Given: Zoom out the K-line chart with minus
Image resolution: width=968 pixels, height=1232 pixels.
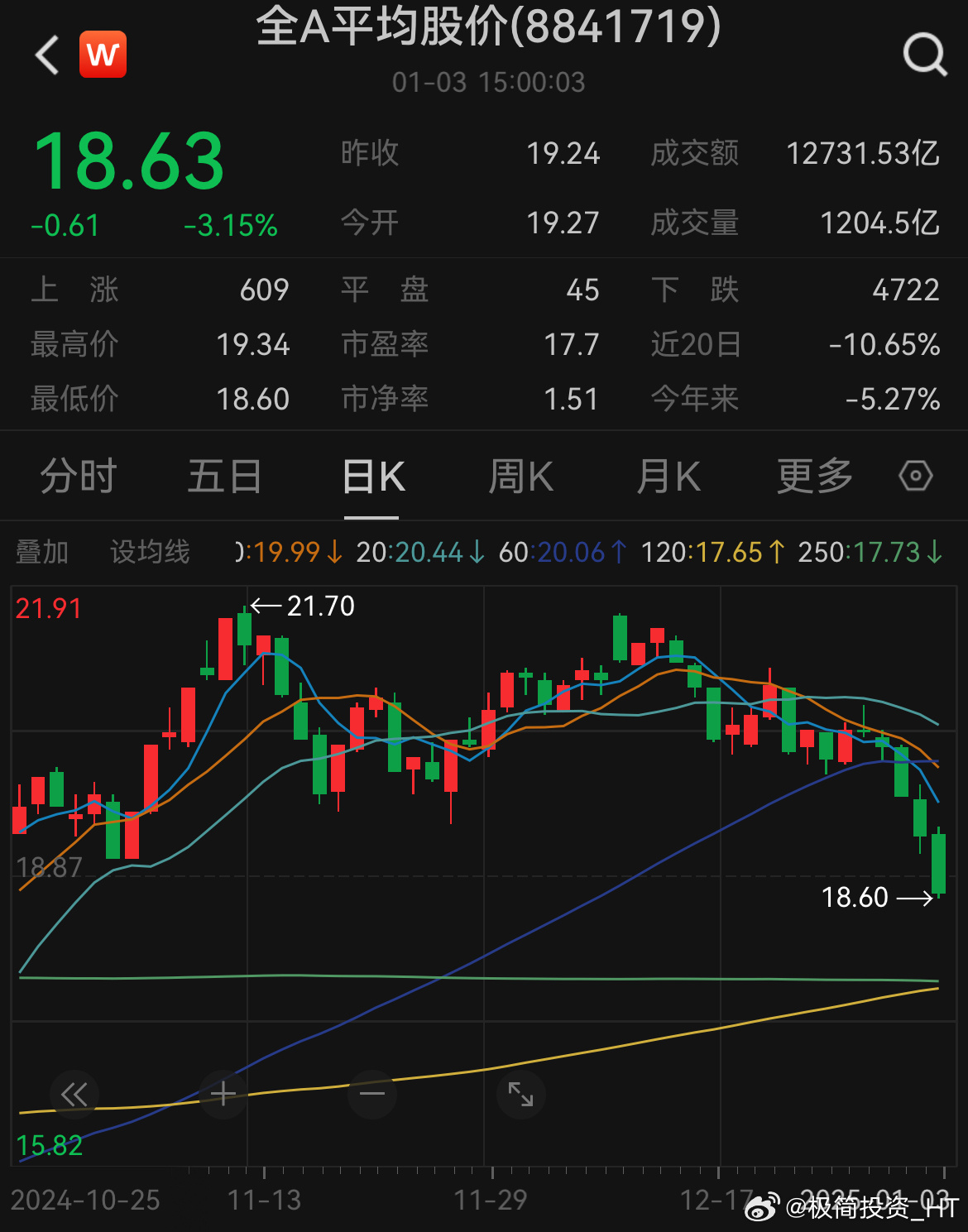Looking at the screenshot, I should click(372, 1095).
